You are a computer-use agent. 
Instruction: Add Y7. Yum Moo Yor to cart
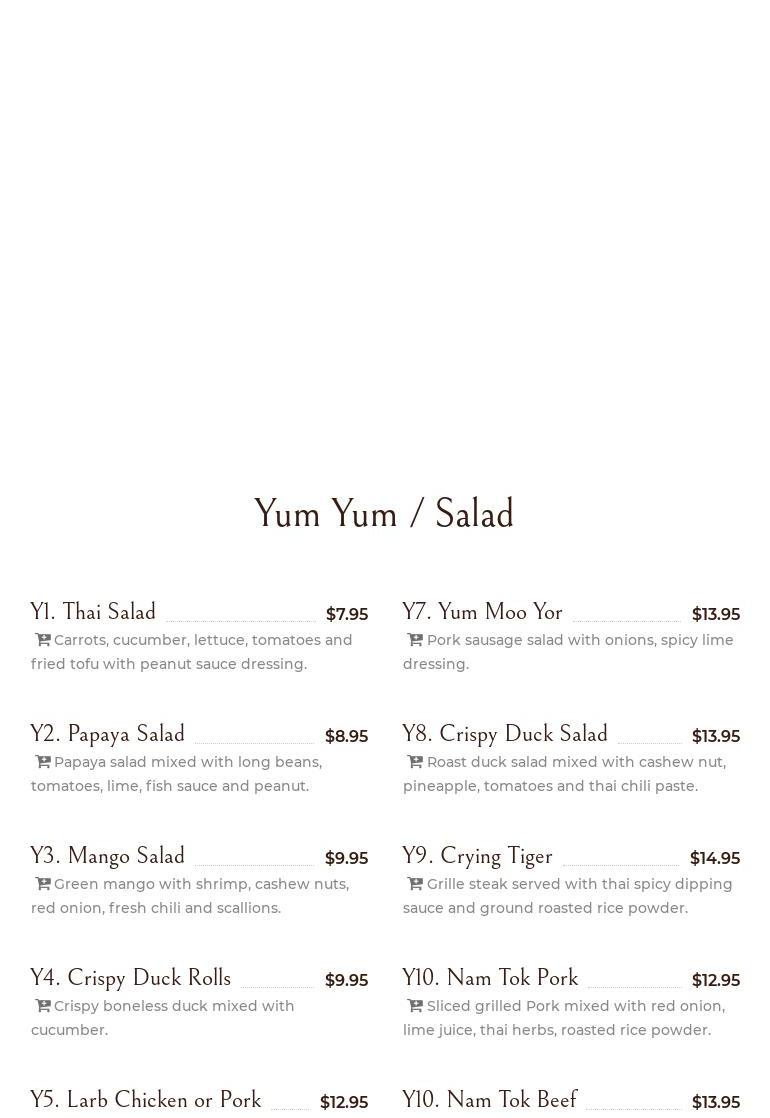click(415, 640)
